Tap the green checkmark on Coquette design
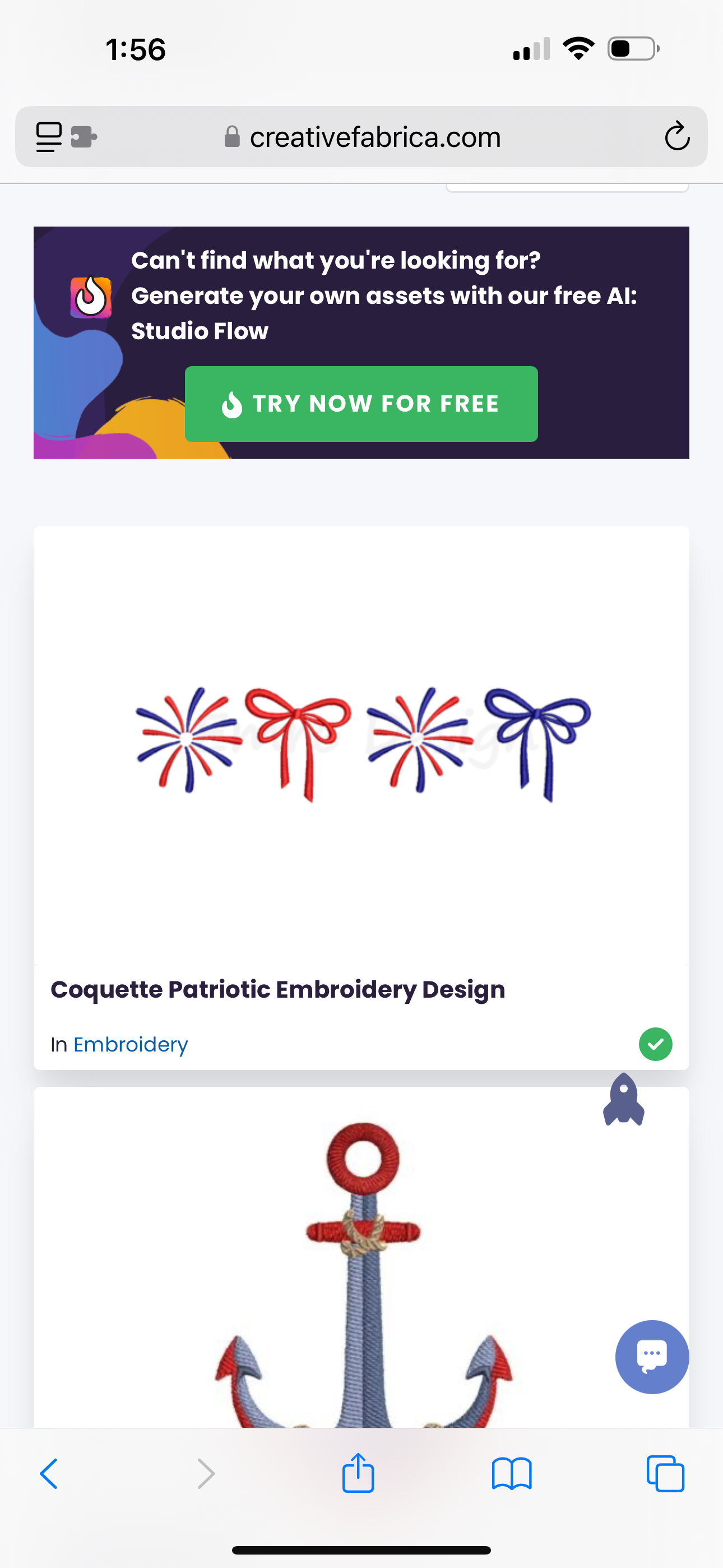Image resolution: width=723 pixels, height=1568 pixels. (655, 1045)
